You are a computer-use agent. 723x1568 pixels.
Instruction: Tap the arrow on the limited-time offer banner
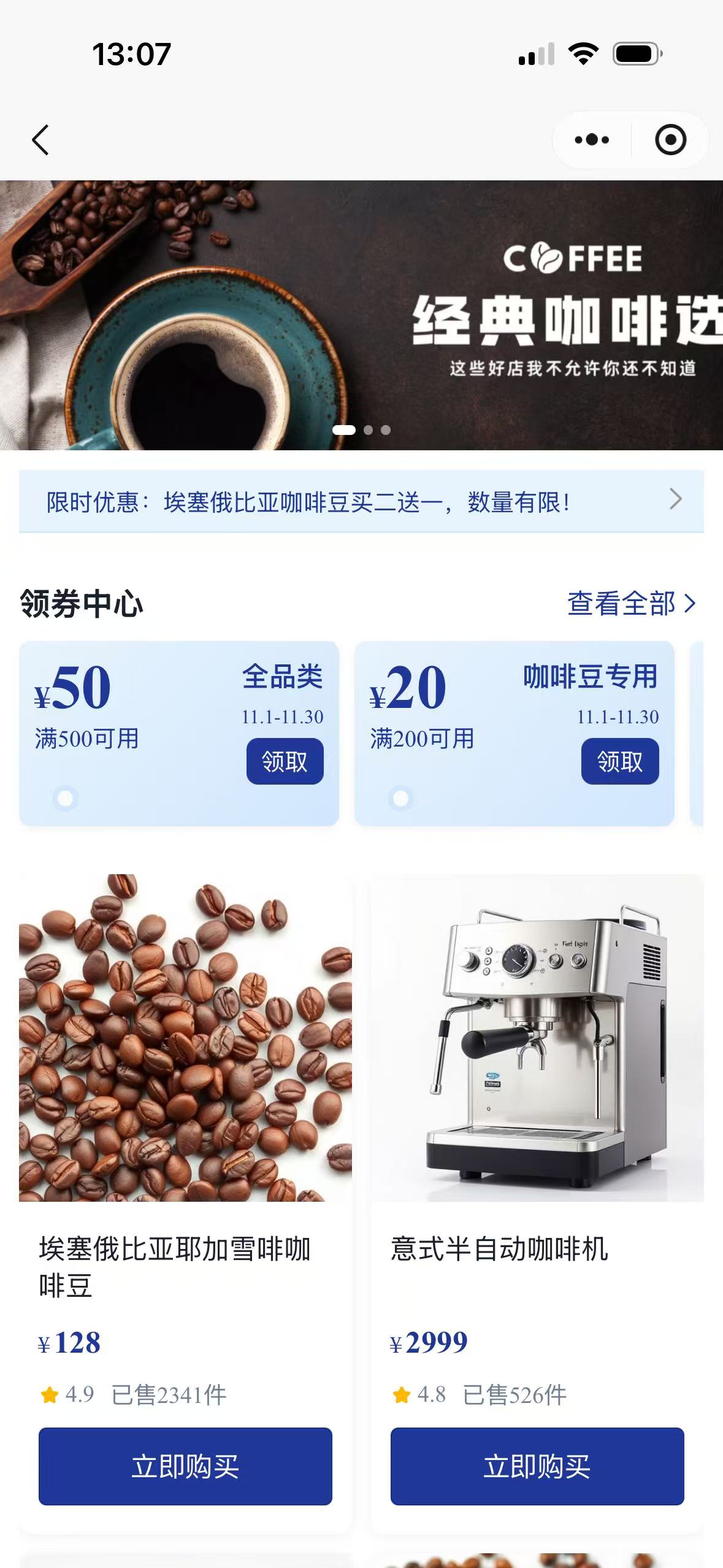pyautogui.click(x=675, y=499)
